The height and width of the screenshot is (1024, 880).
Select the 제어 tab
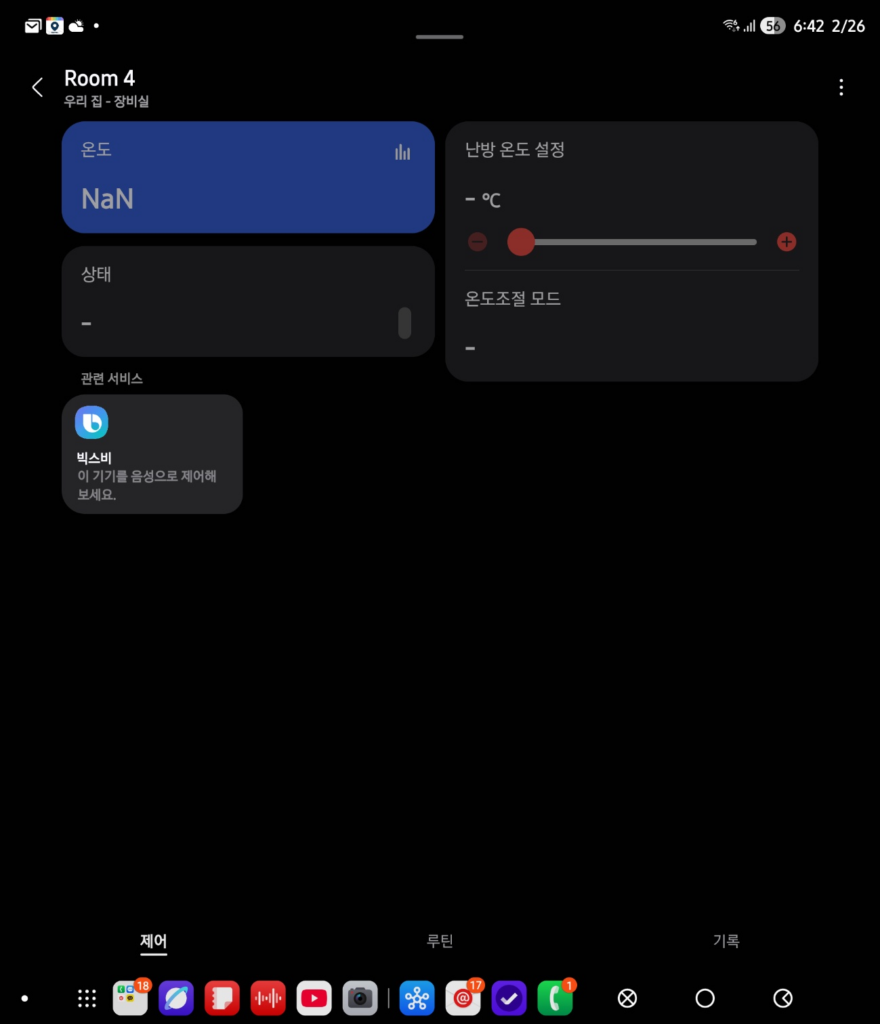click(x=153, y=940)
